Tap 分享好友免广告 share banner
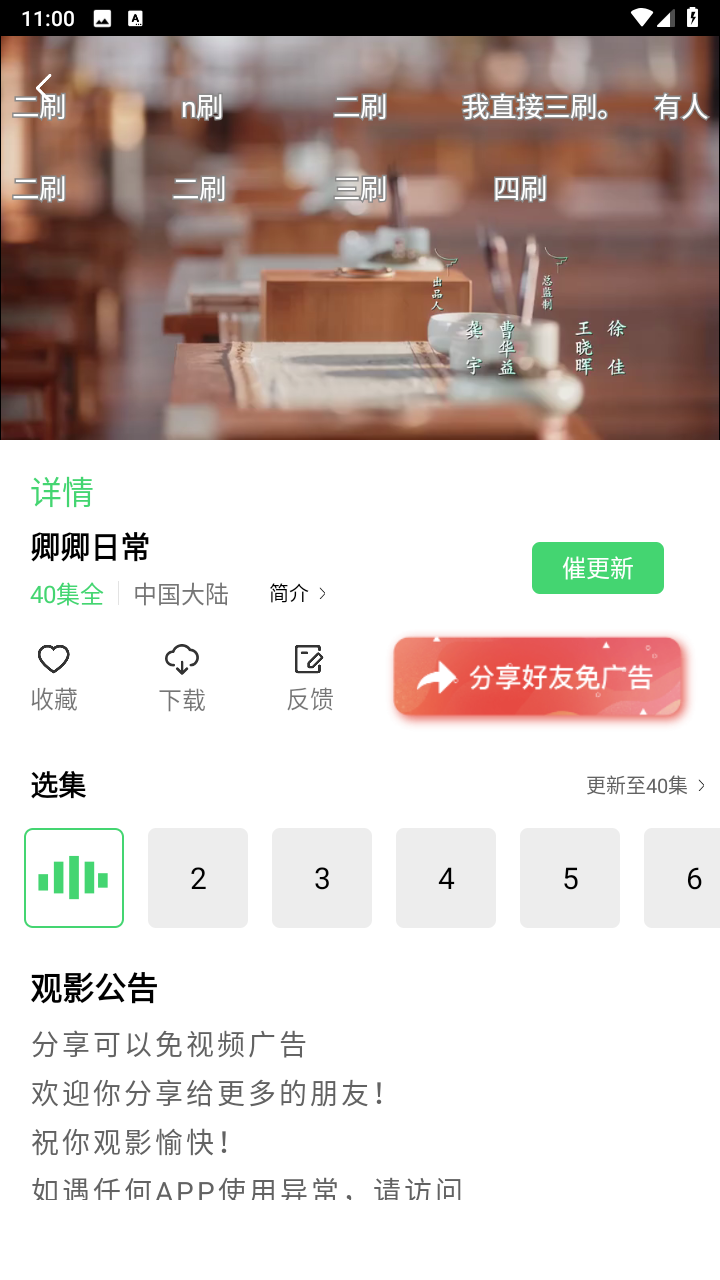The width and height of the screenshot is (720, 1280). coord(538,677)
